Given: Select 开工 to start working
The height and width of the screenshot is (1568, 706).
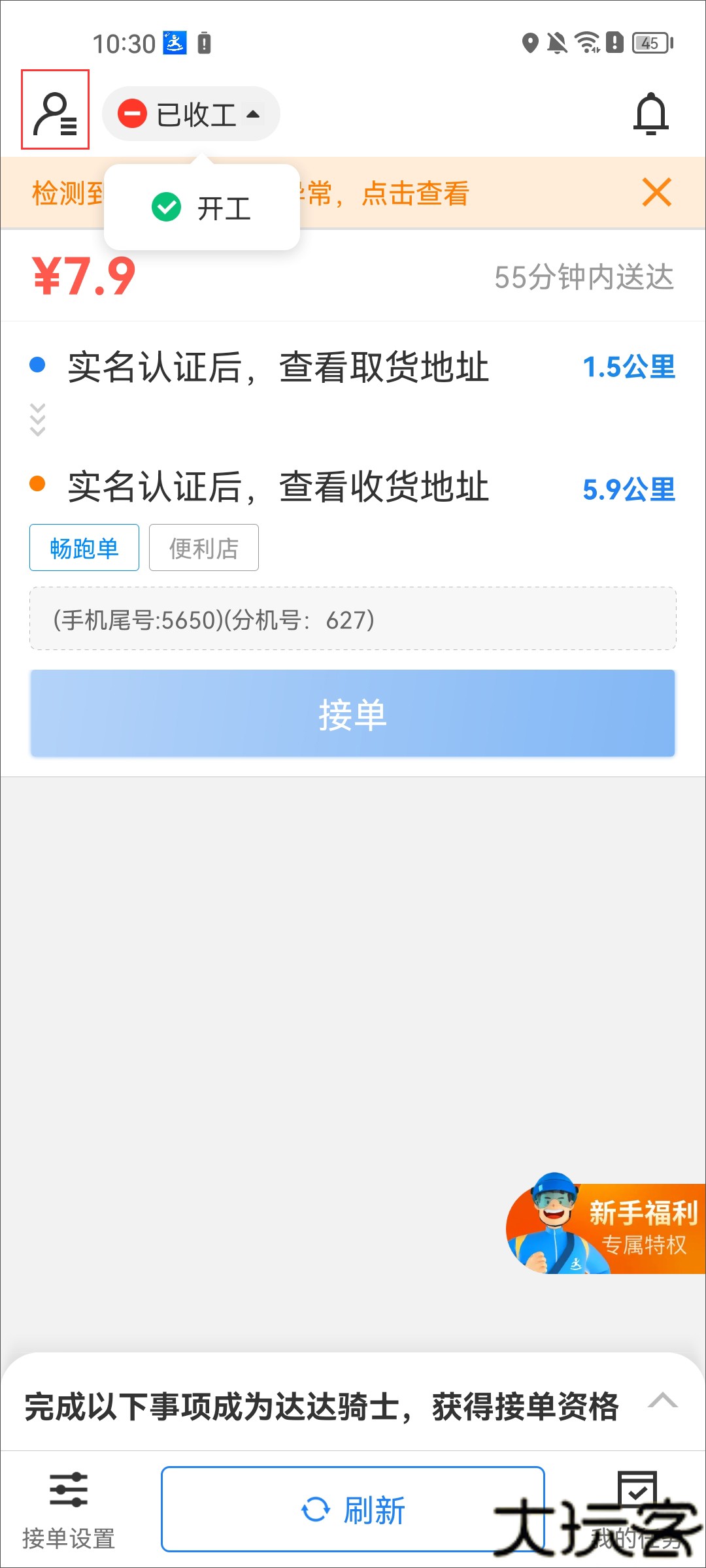Looking at the screenshot, I should point(202,208).
